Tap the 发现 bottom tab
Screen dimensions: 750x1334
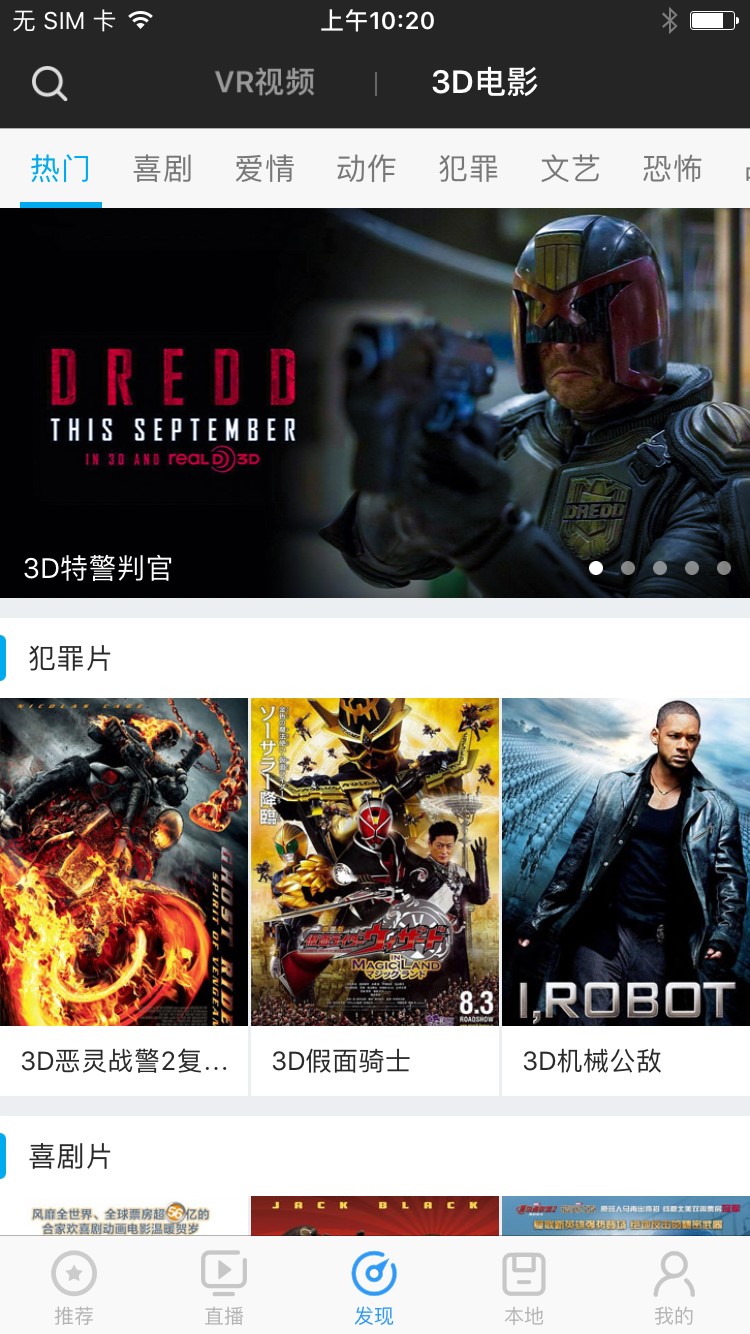[374, 1288]
